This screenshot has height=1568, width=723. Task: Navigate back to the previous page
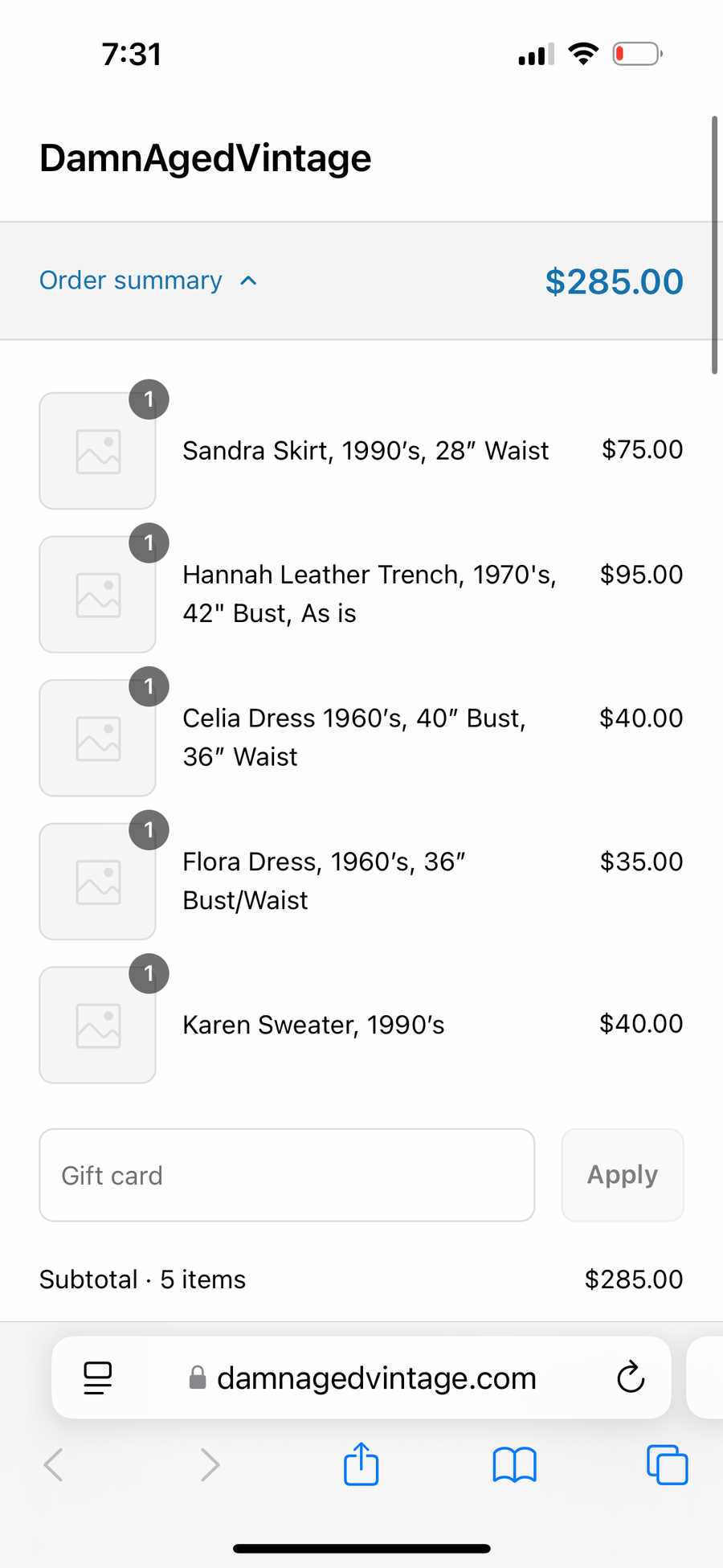pyautogui.click(x=53, y=1464)
